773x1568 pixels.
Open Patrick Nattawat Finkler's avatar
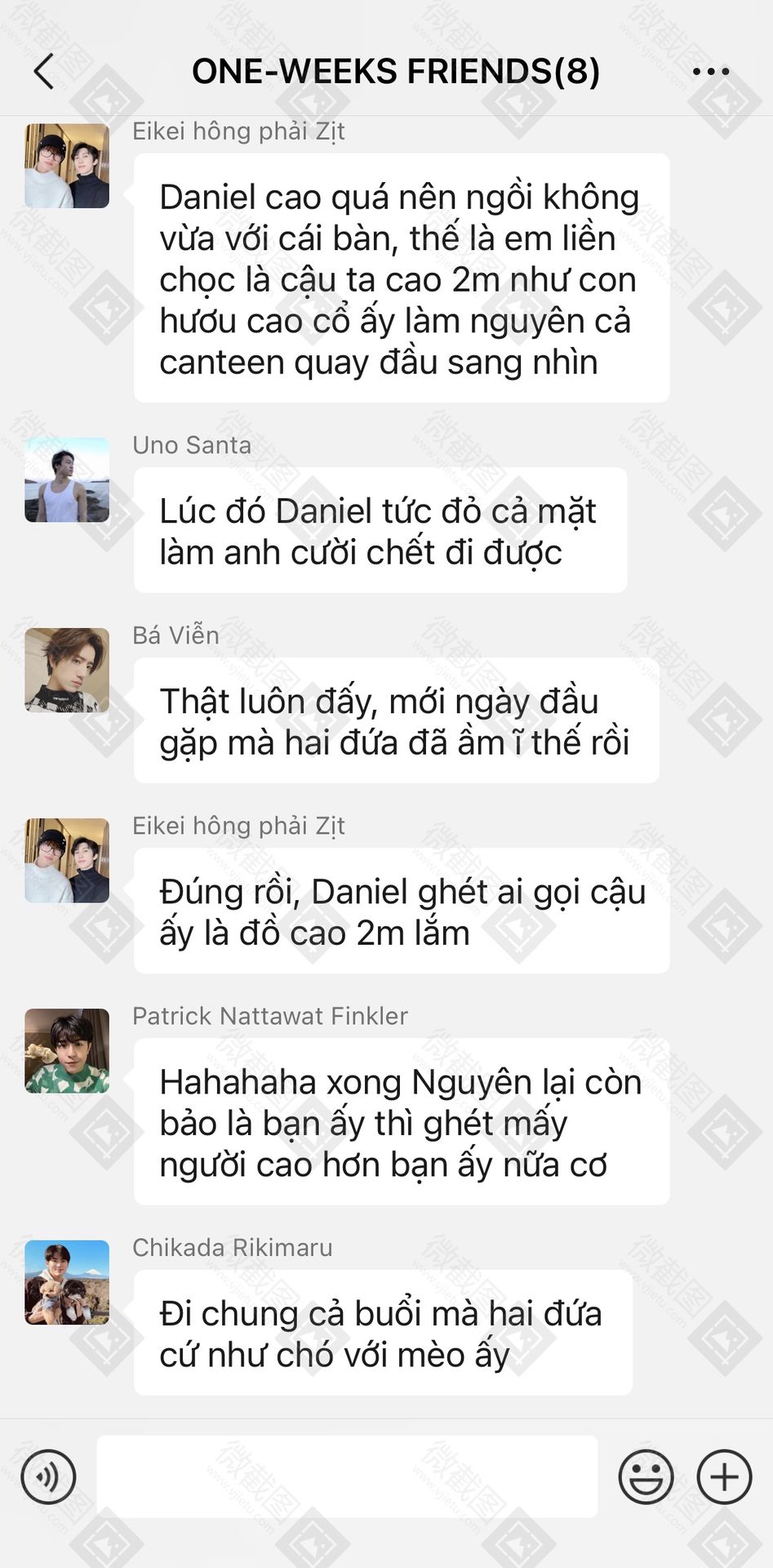tap(67, 1051)
